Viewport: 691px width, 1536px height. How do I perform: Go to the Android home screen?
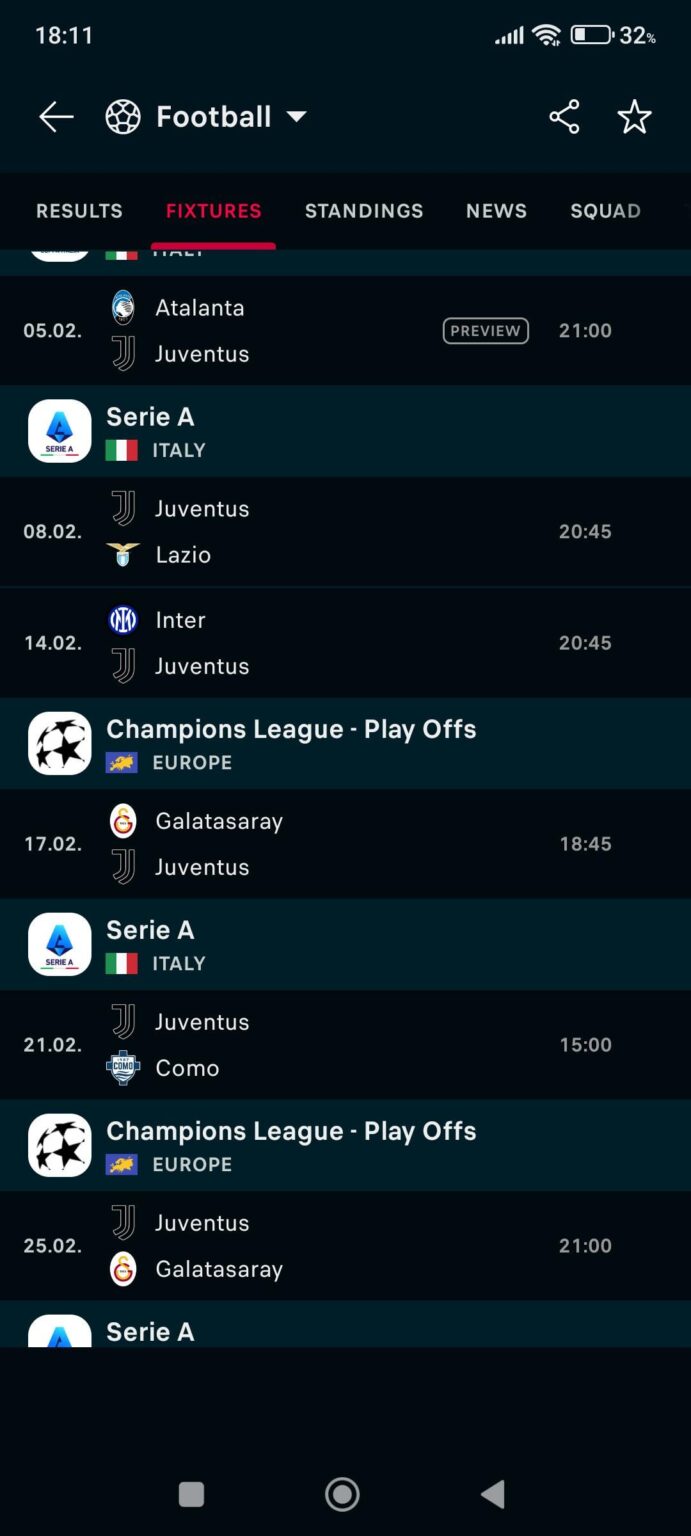342,1494
